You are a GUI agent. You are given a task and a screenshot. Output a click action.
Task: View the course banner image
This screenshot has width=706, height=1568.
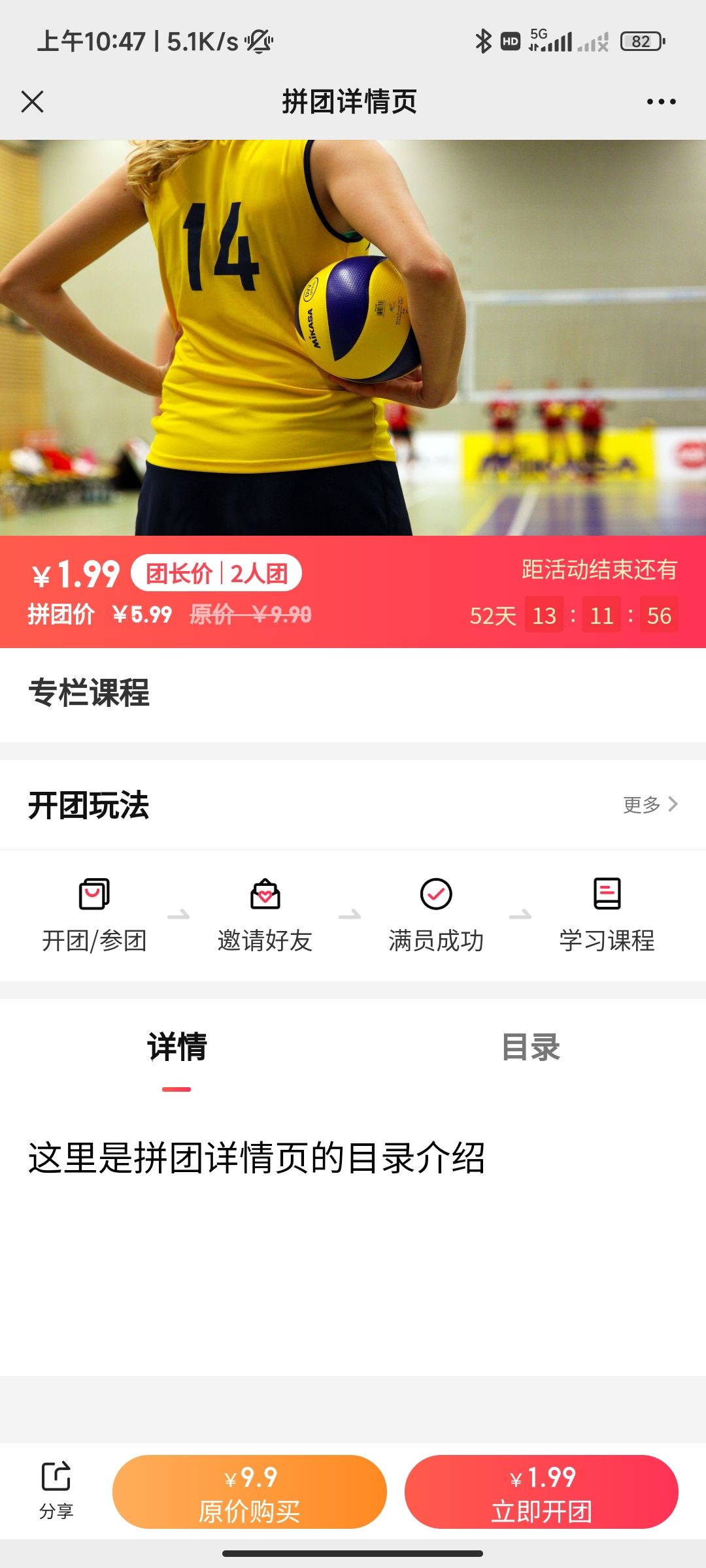click(353, 337)
